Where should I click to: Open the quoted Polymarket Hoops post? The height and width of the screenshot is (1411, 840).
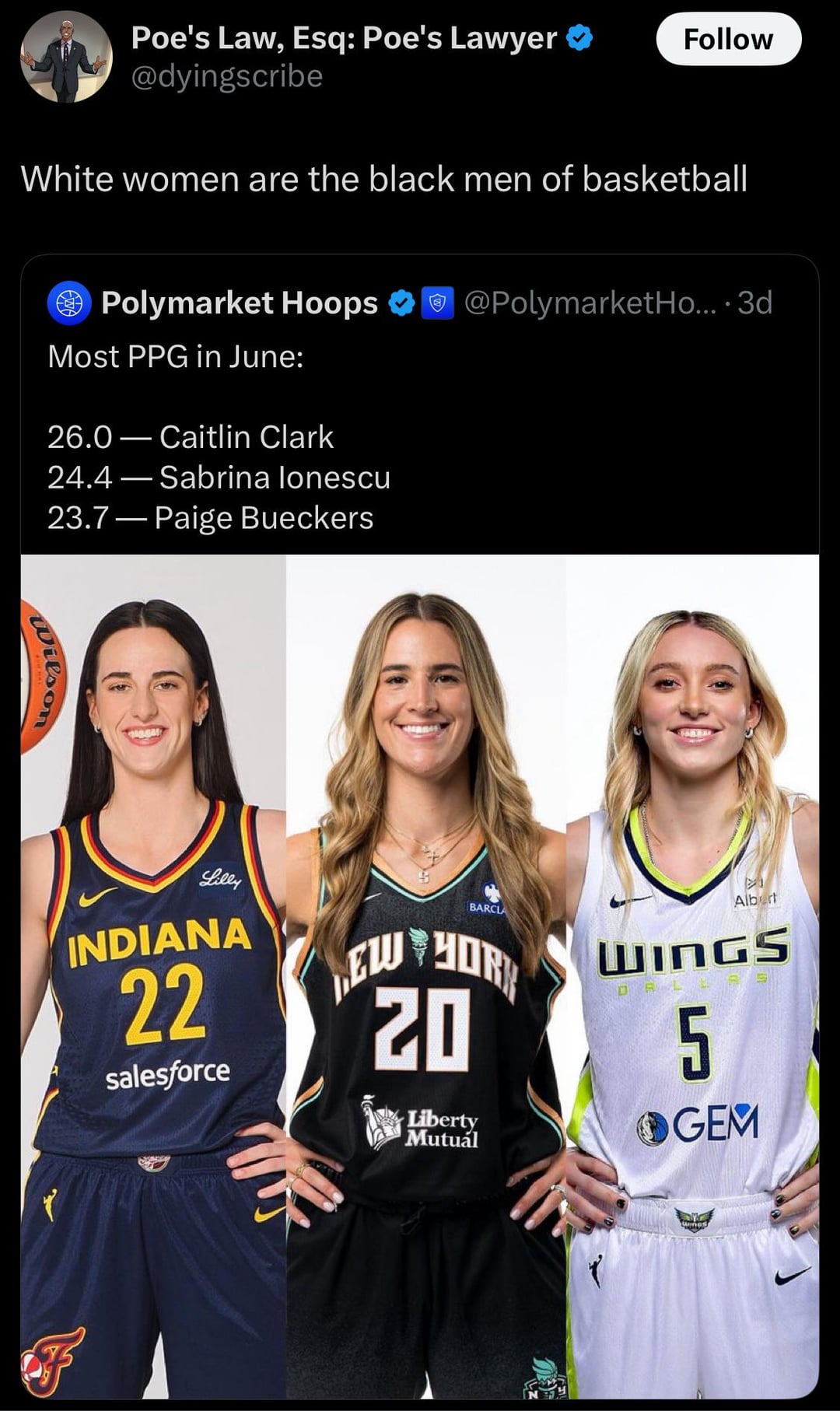point(420,436)
